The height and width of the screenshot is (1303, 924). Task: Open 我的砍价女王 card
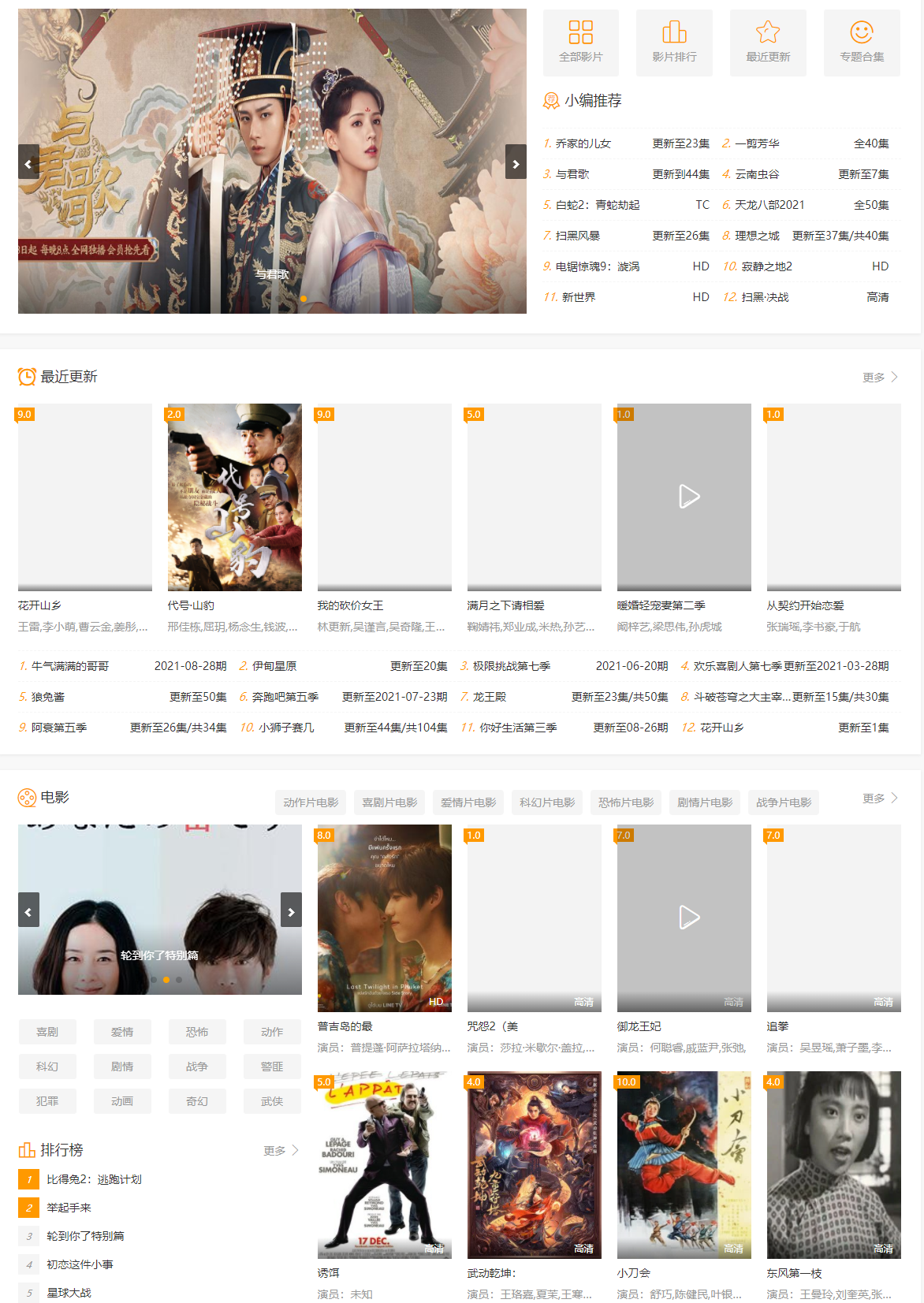(x=384, y=497)
